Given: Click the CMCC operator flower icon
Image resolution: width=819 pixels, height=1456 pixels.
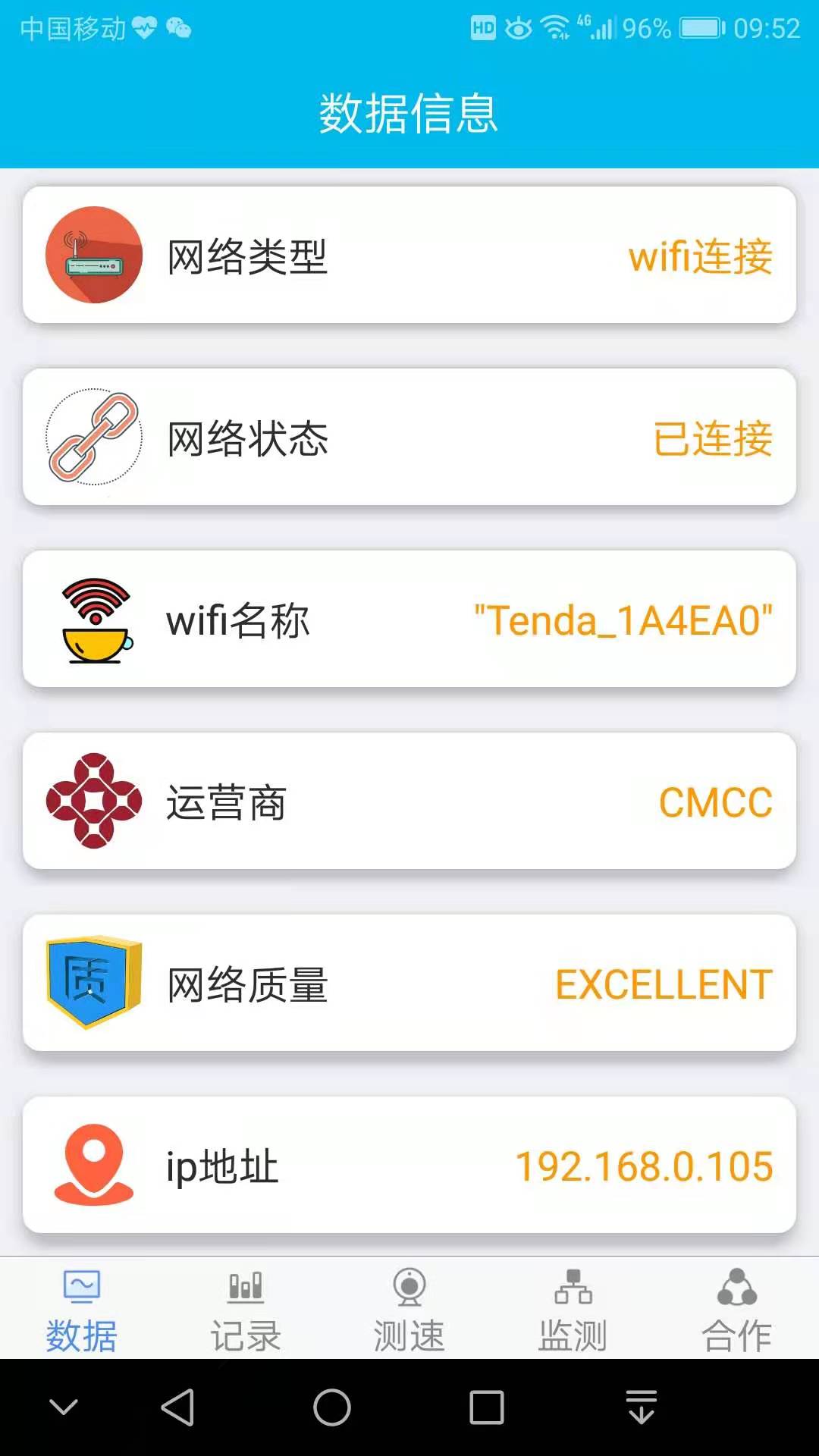Looking at the screenshot, I should coord(93,802).
